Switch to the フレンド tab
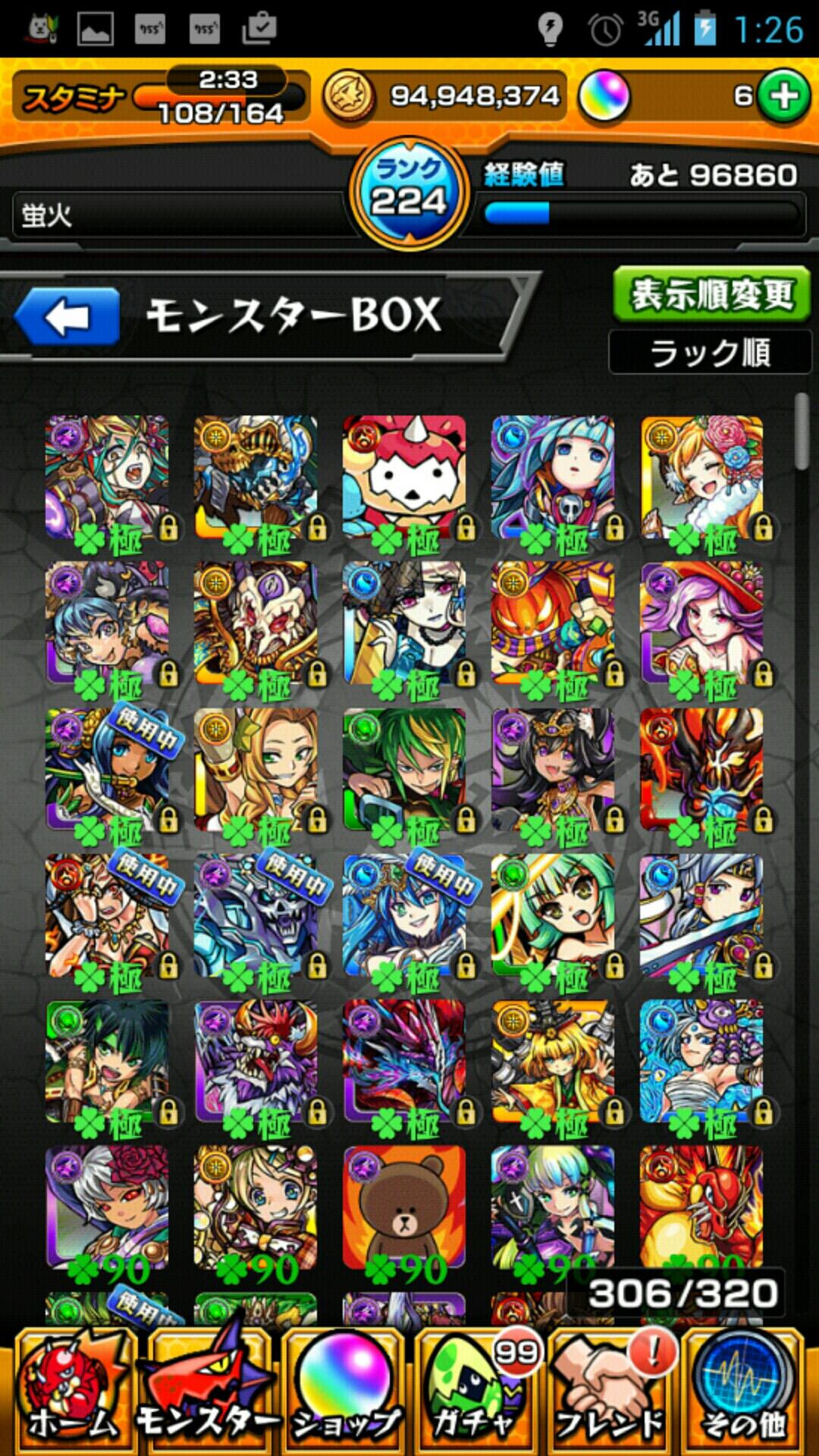Image resolution: width=819 pixels, height=1456 pixels. tap(612, 1394)
